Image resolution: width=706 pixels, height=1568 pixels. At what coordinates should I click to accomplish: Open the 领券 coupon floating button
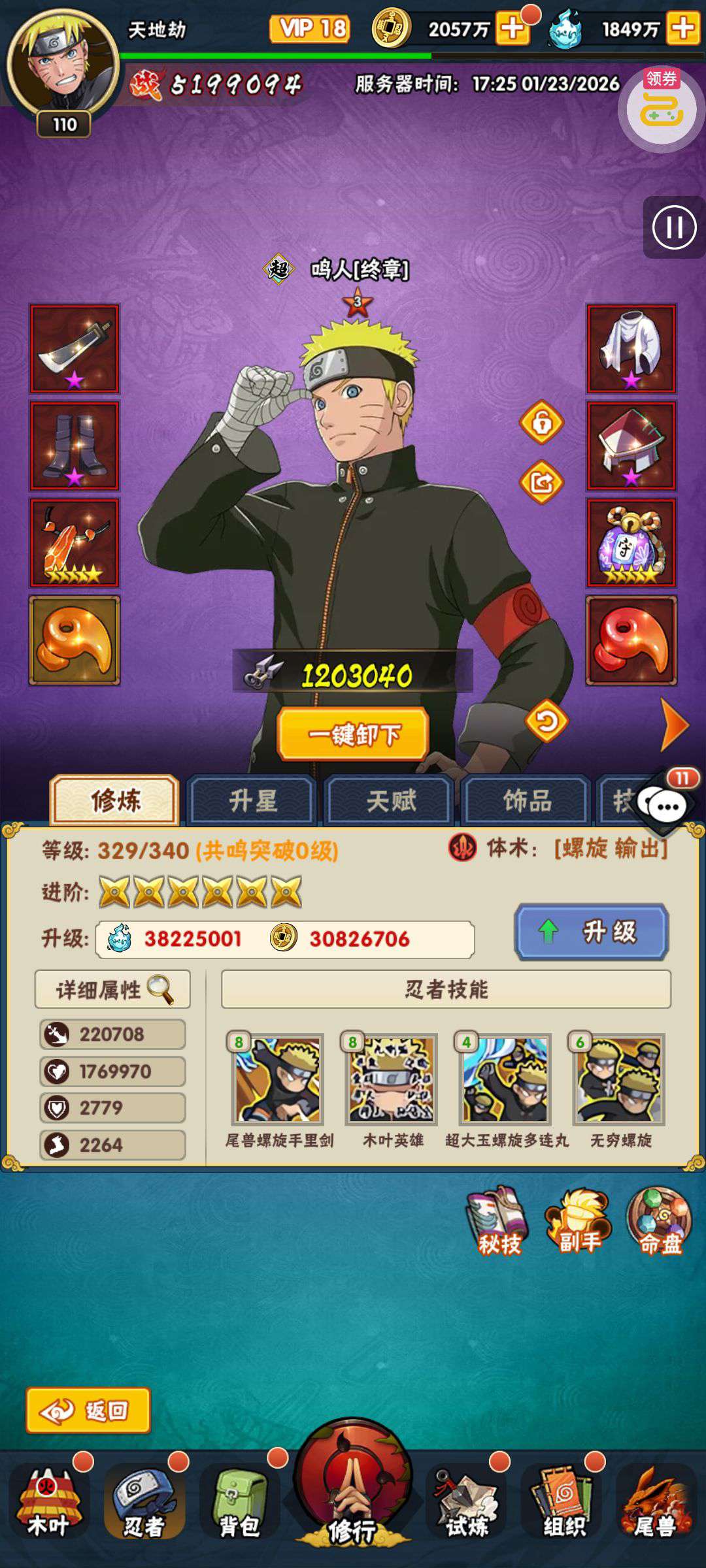pyautogui.click(x=661, y=108)
